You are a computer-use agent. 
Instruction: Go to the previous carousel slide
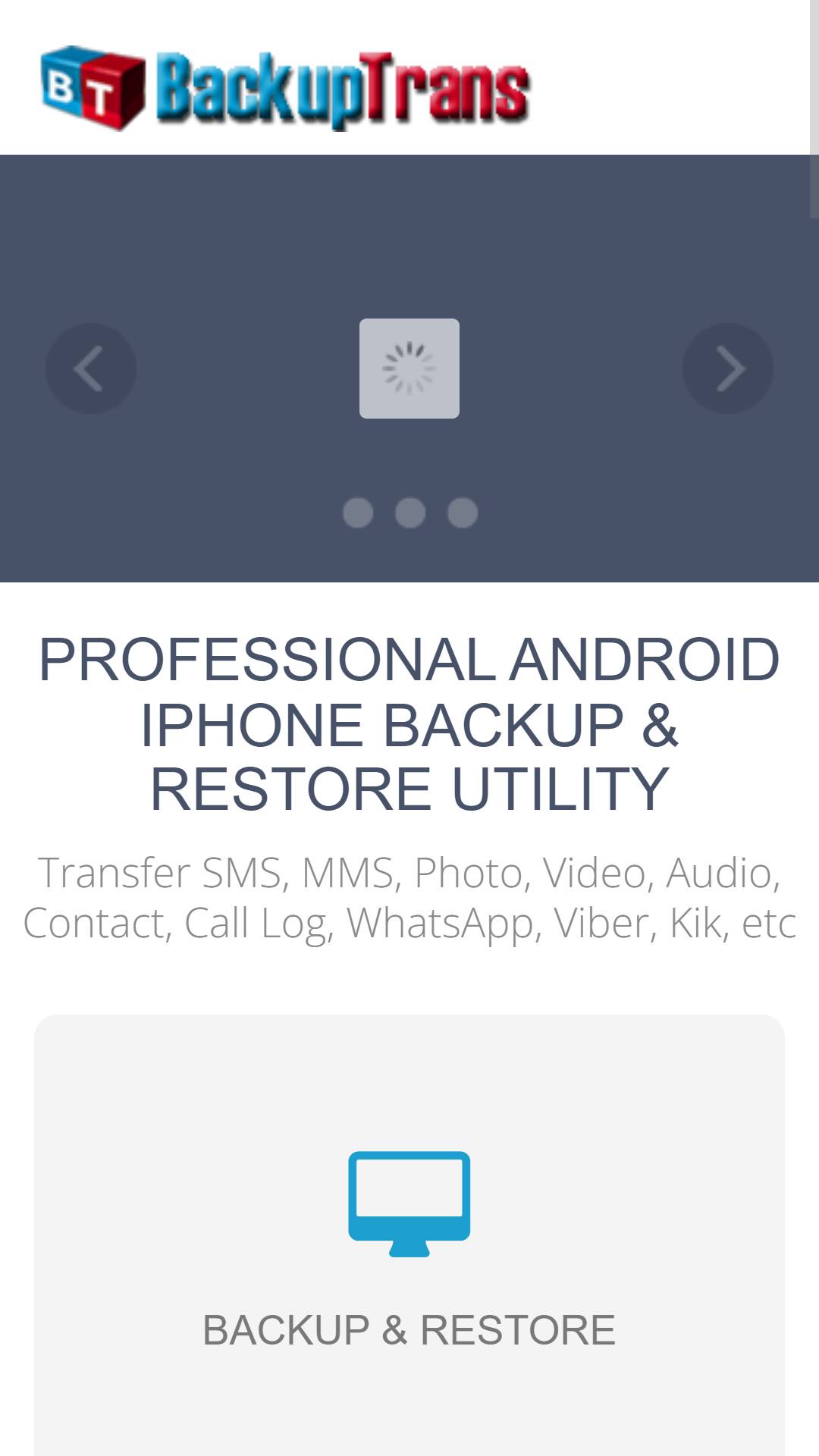click(91, 369)
